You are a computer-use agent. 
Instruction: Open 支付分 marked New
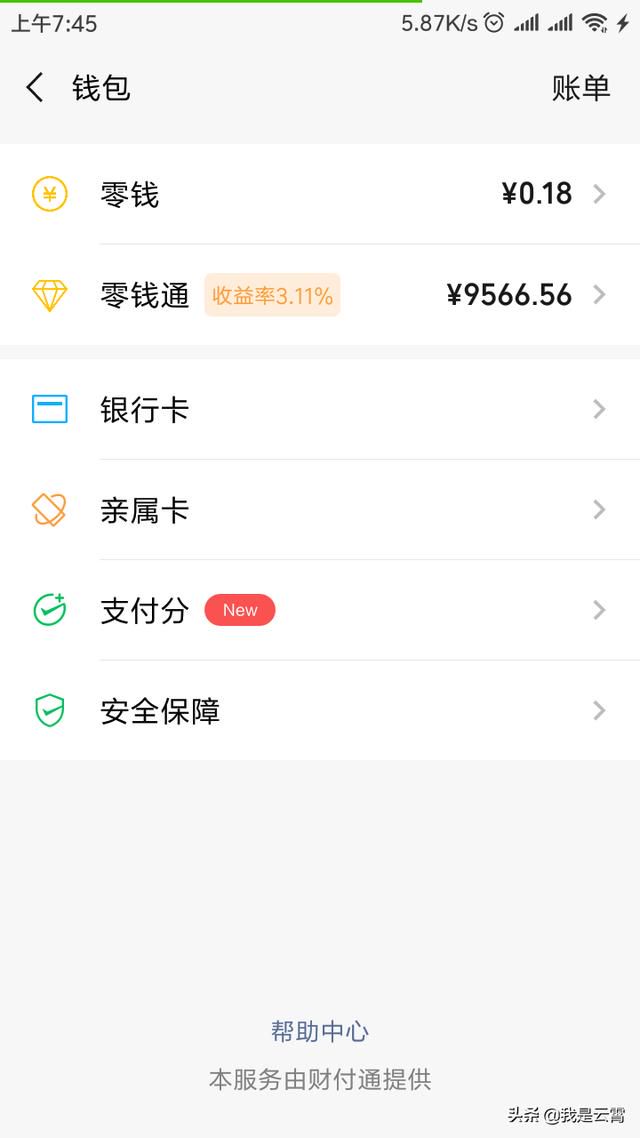pyautogui.click(x=320, y=610)
